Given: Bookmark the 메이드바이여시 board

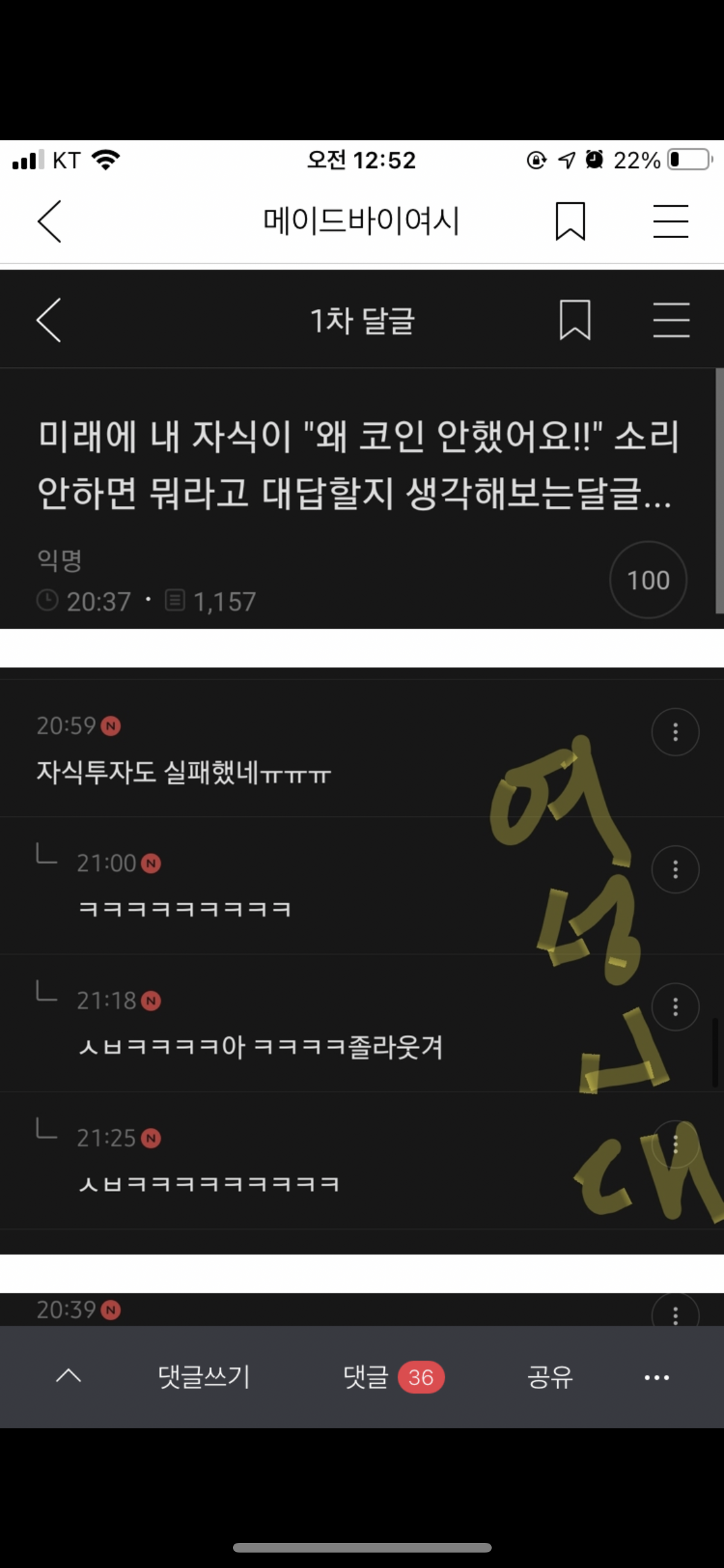Looking at the screenshot, I should pyautogui.click(x=571, y=221).
